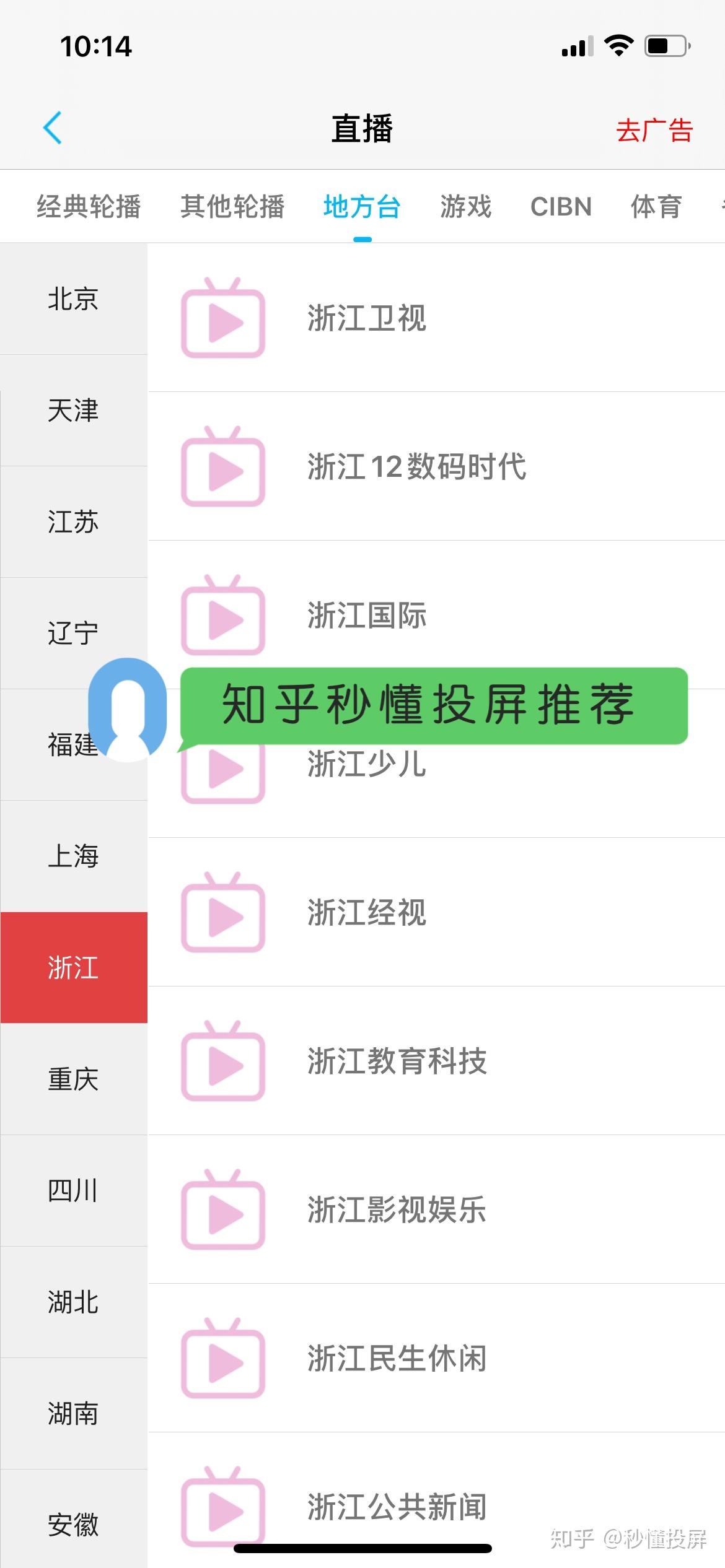
Task: Choose the 上海 region
Action: tap(73, 856)
